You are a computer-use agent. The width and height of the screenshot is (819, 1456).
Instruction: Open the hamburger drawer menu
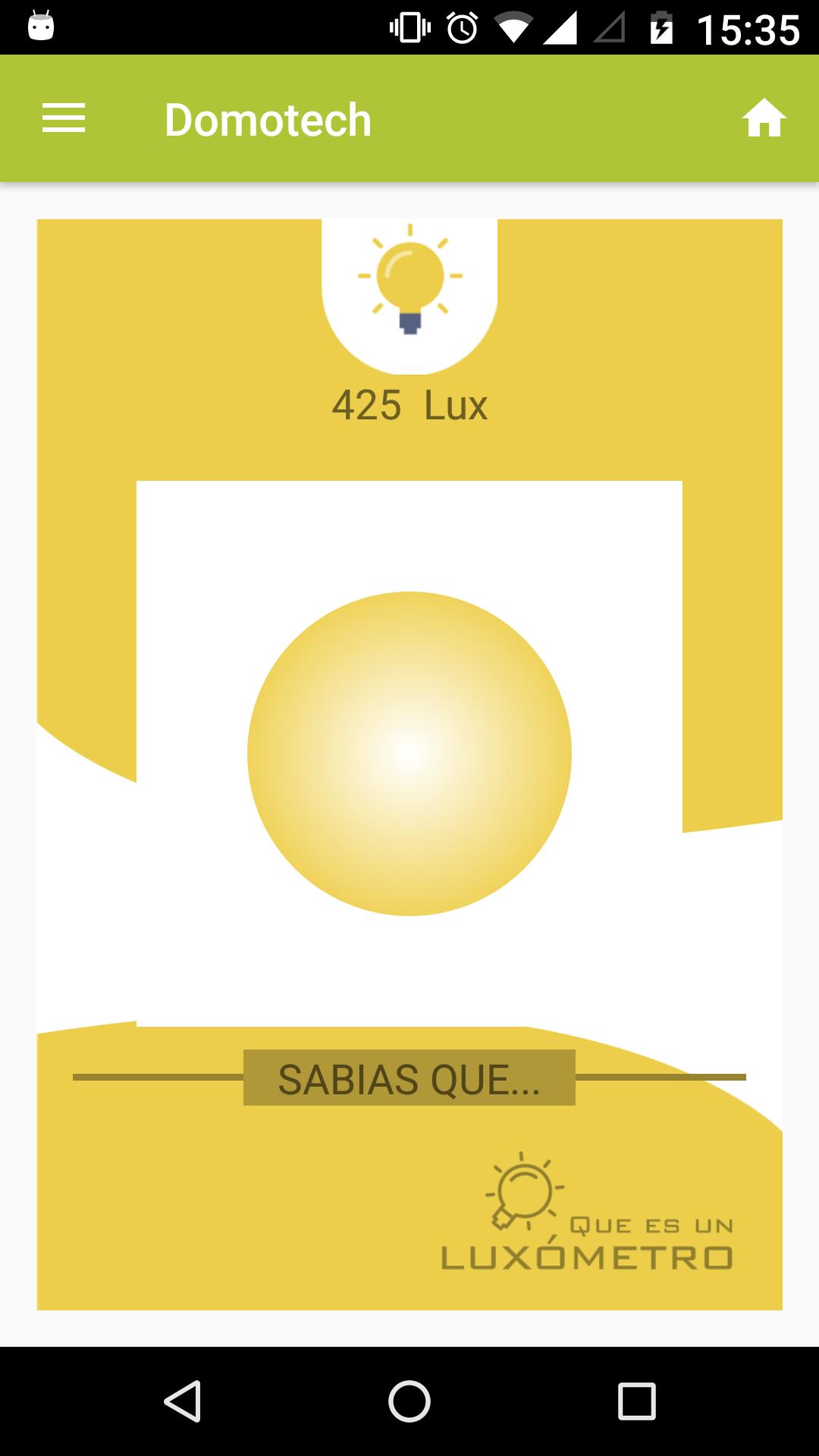click(x=64, y=119)
